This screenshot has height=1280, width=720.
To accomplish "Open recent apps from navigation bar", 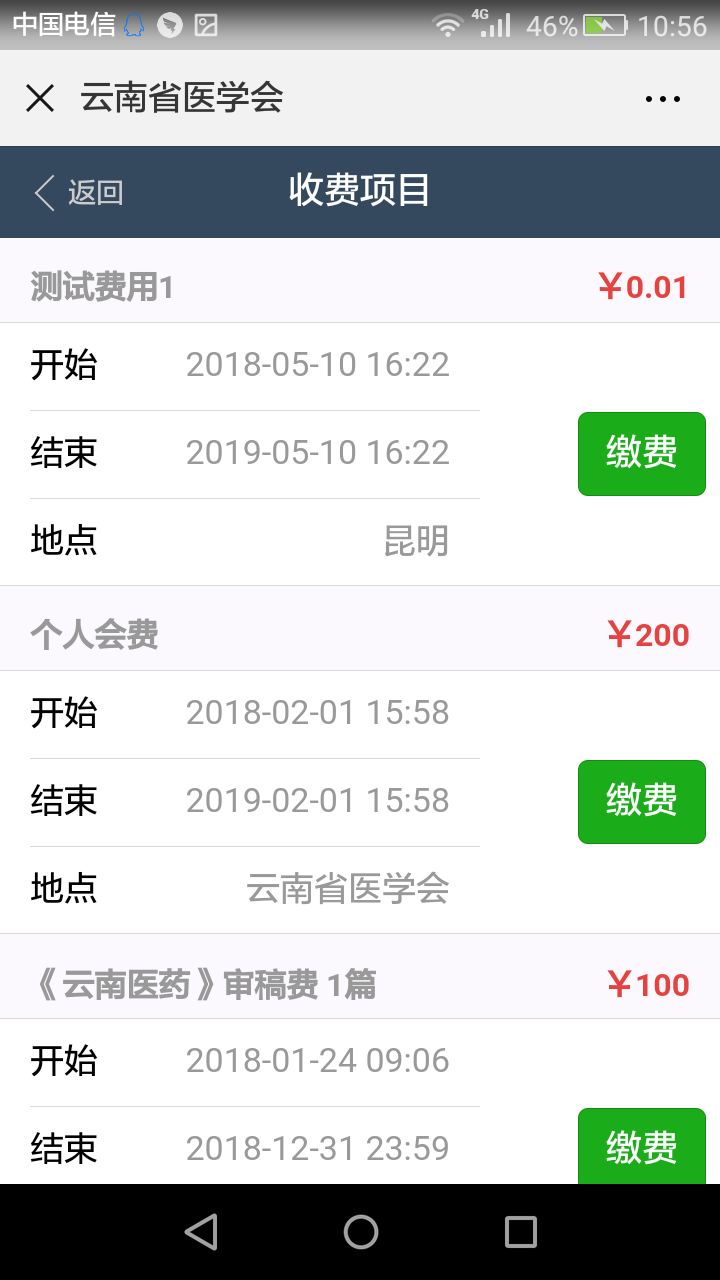I will coord(520,1232).
